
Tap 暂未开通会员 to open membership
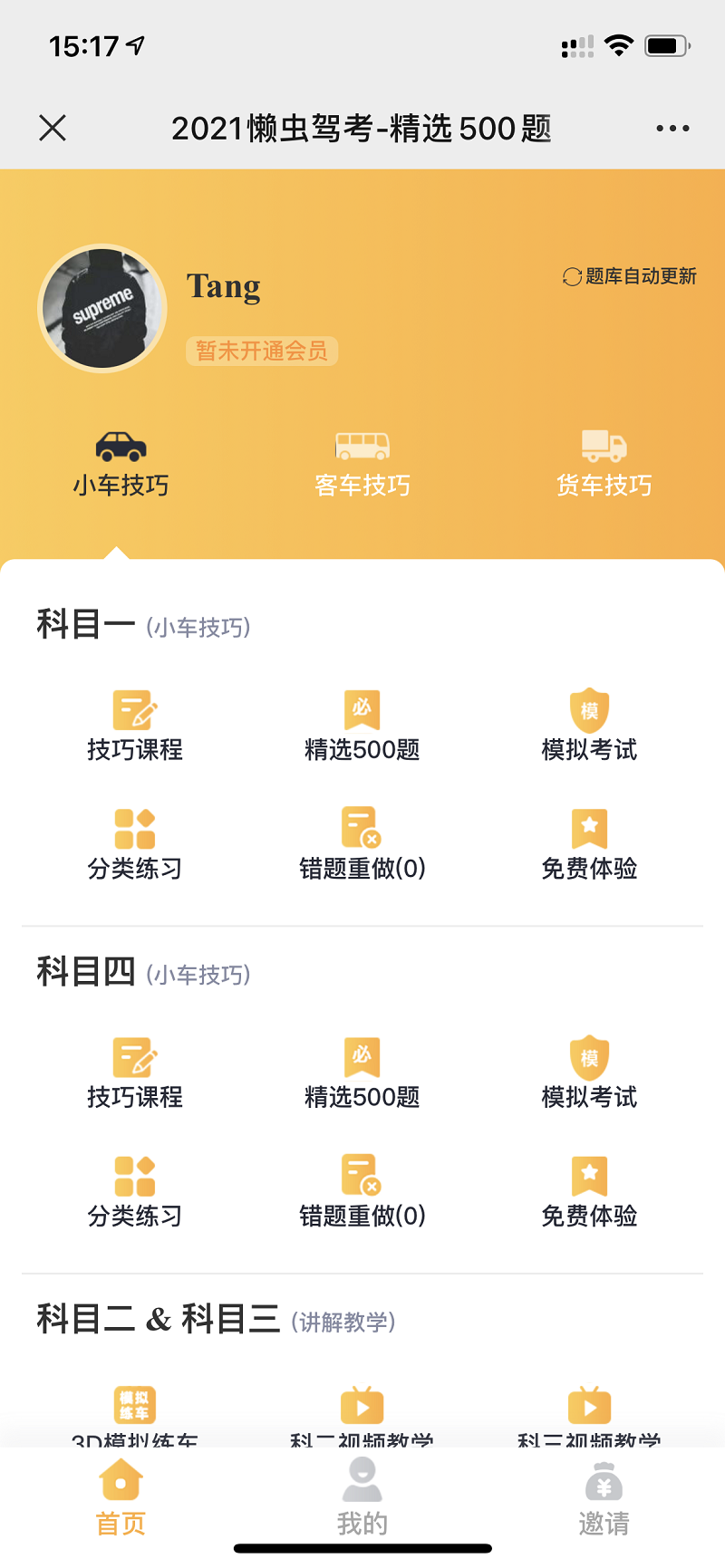[261, 351]
